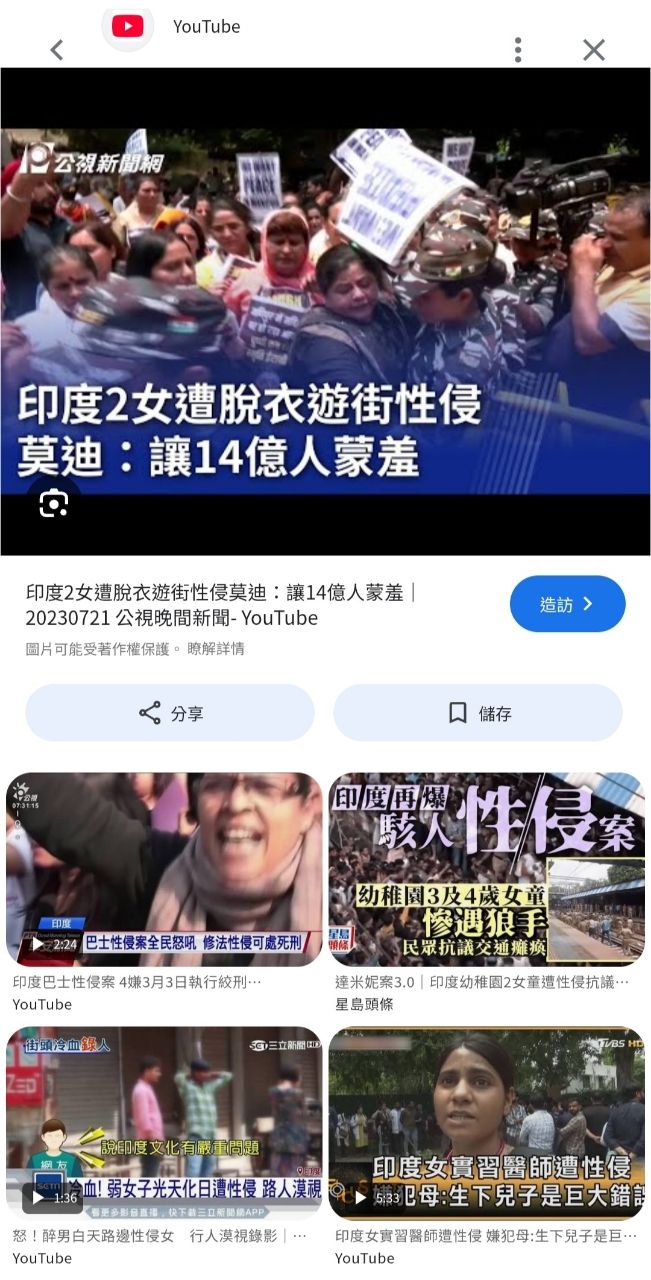The image size is (651, 1280).
Task: Open the 印度巴士性侵案 video result
Action: (164, 868)
